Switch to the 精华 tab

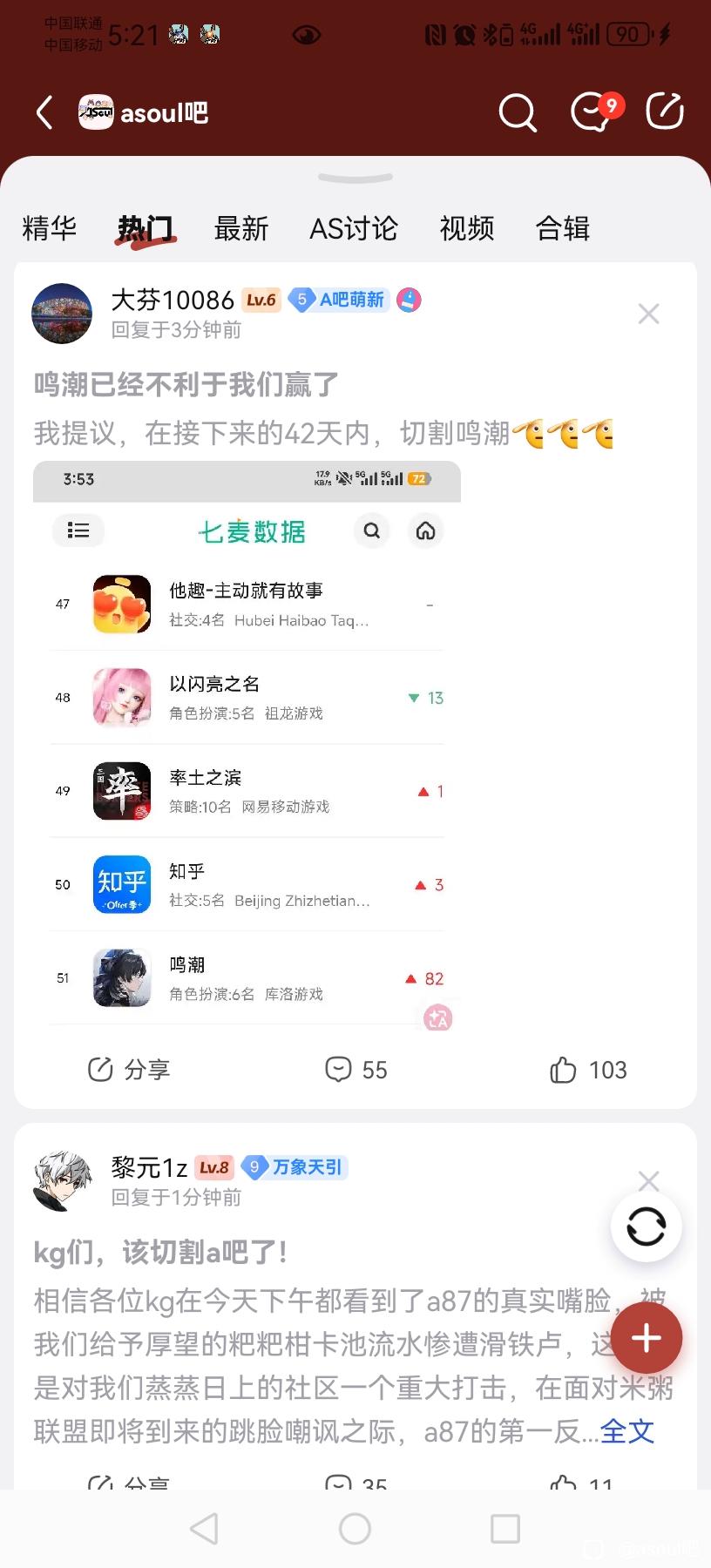point(50,228)
